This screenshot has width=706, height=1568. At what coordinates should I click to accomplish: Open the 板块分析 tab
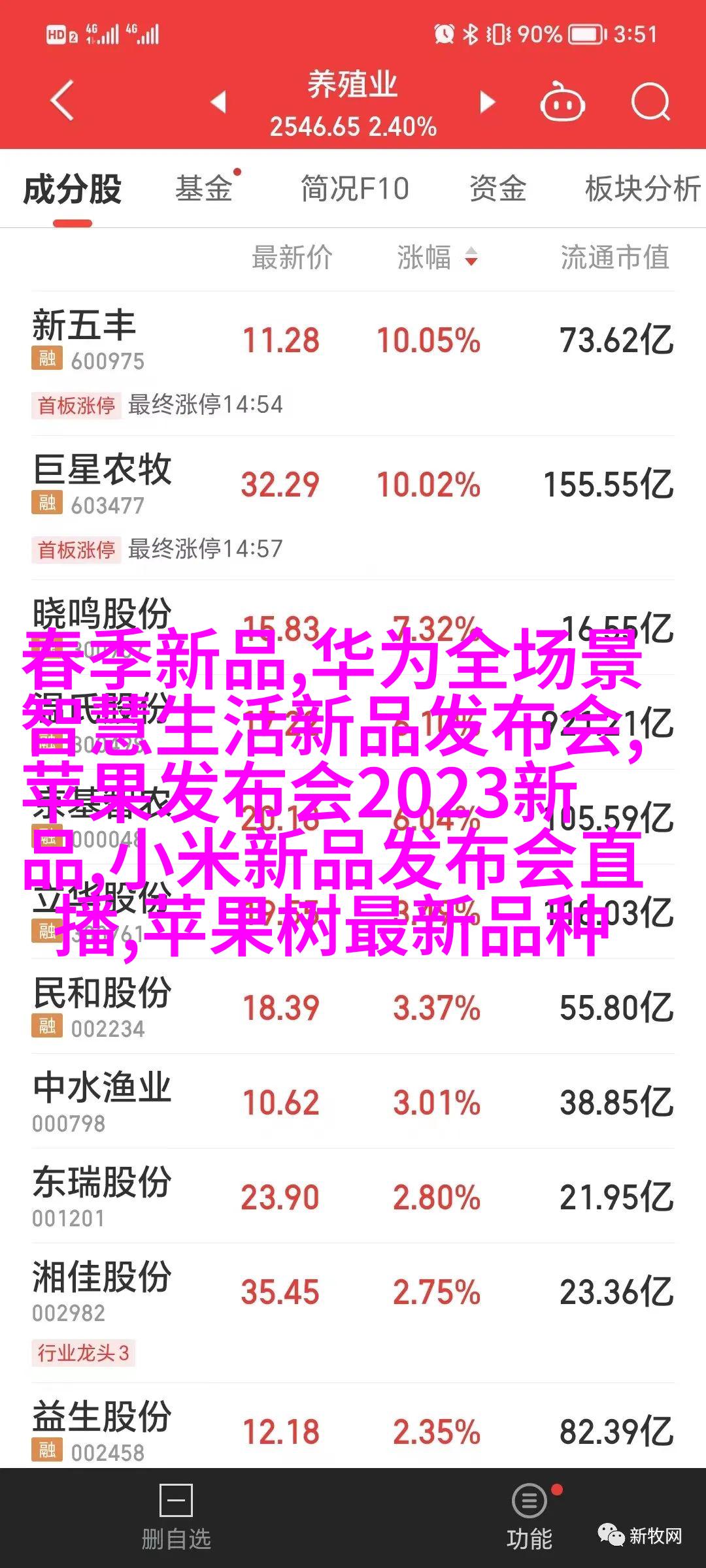click(643, 189)
